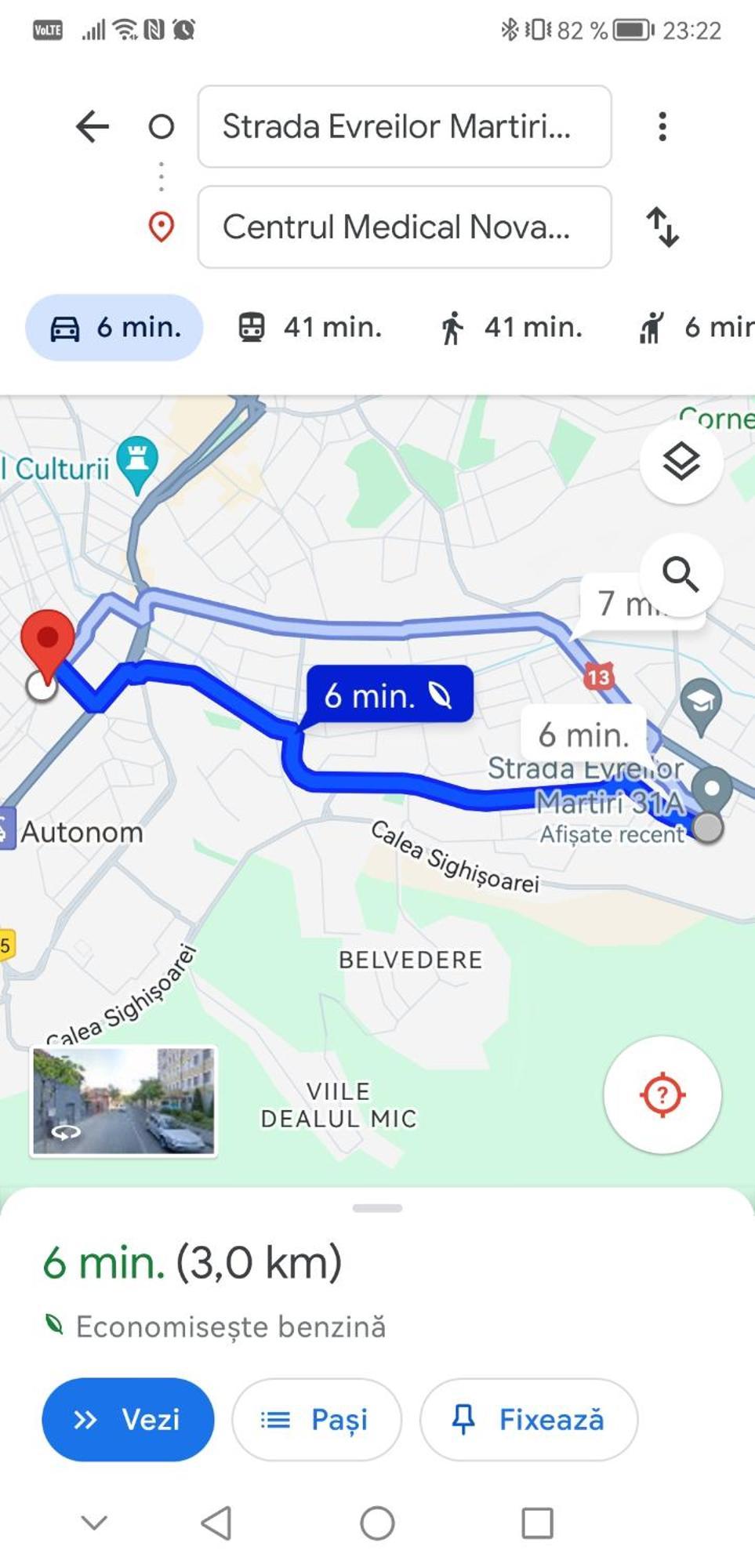
Task: Open the three-dot overflow menu
Action: pyautogui.click(x=662, y=126)
